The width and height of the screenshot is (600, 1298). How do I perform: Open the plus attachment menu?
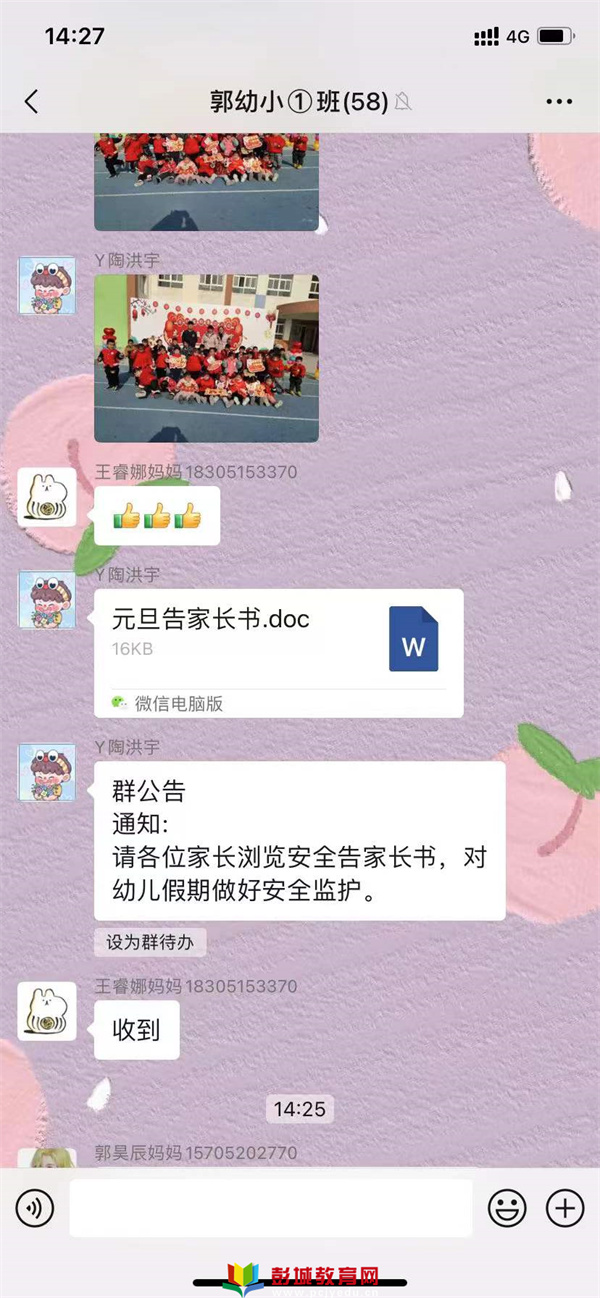tap(565, 1209)
